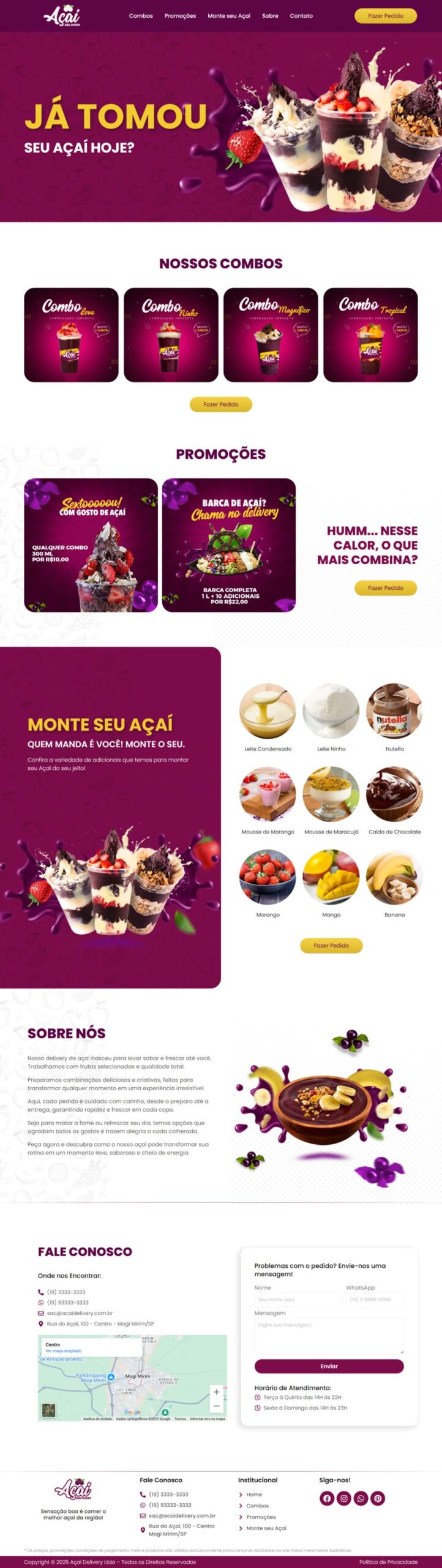This screenshot has height=1568, width=442.
Task: Zoom out on the map
Action: tap(216, 1406)
